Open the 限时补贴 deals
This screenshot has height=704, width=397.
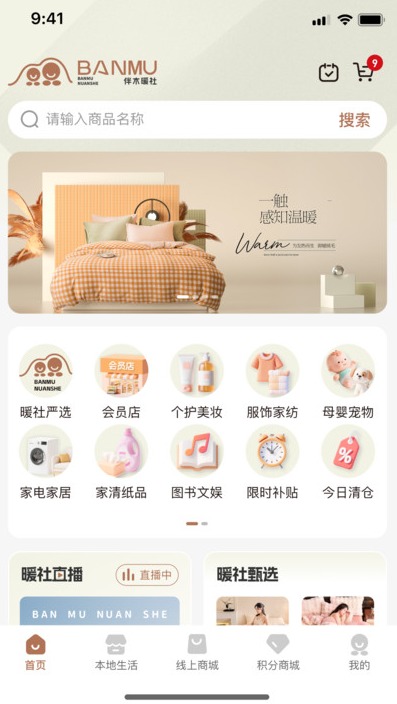272,462
